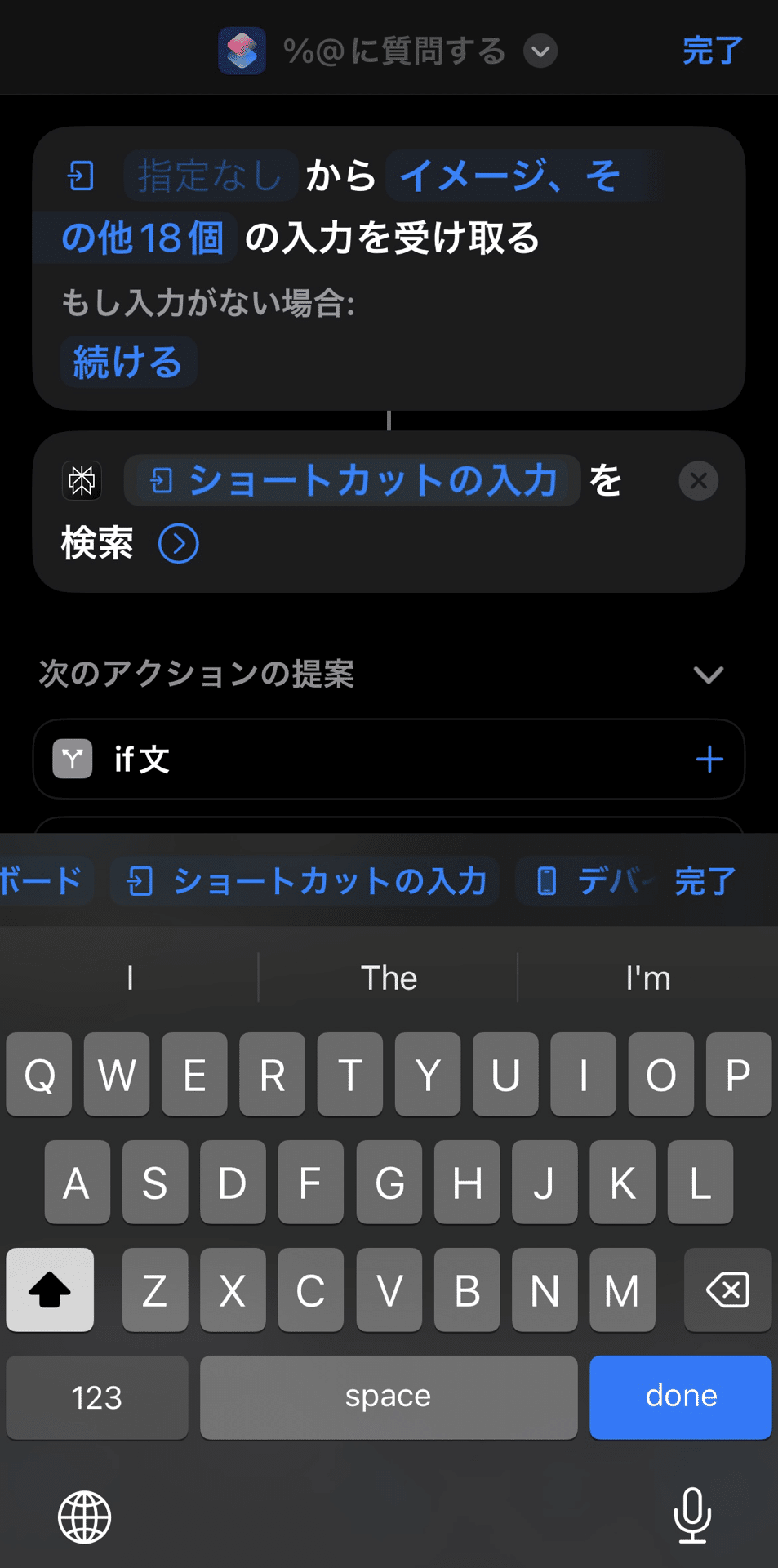Hit the backspace key

pyautogui.click(x=727, y=1290)
